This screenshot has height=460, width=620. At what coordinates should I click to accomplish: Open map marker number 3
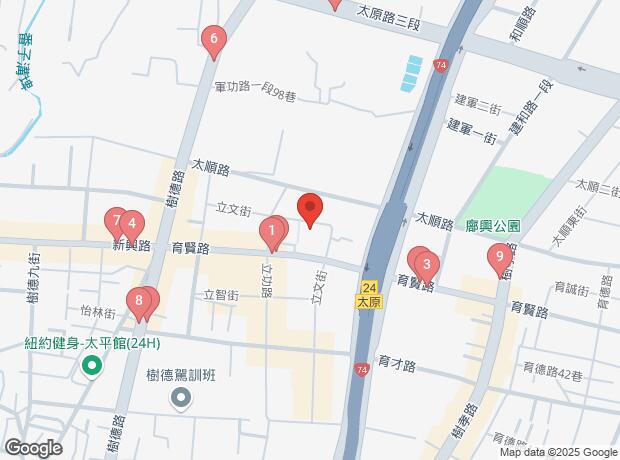click(427, 265)
